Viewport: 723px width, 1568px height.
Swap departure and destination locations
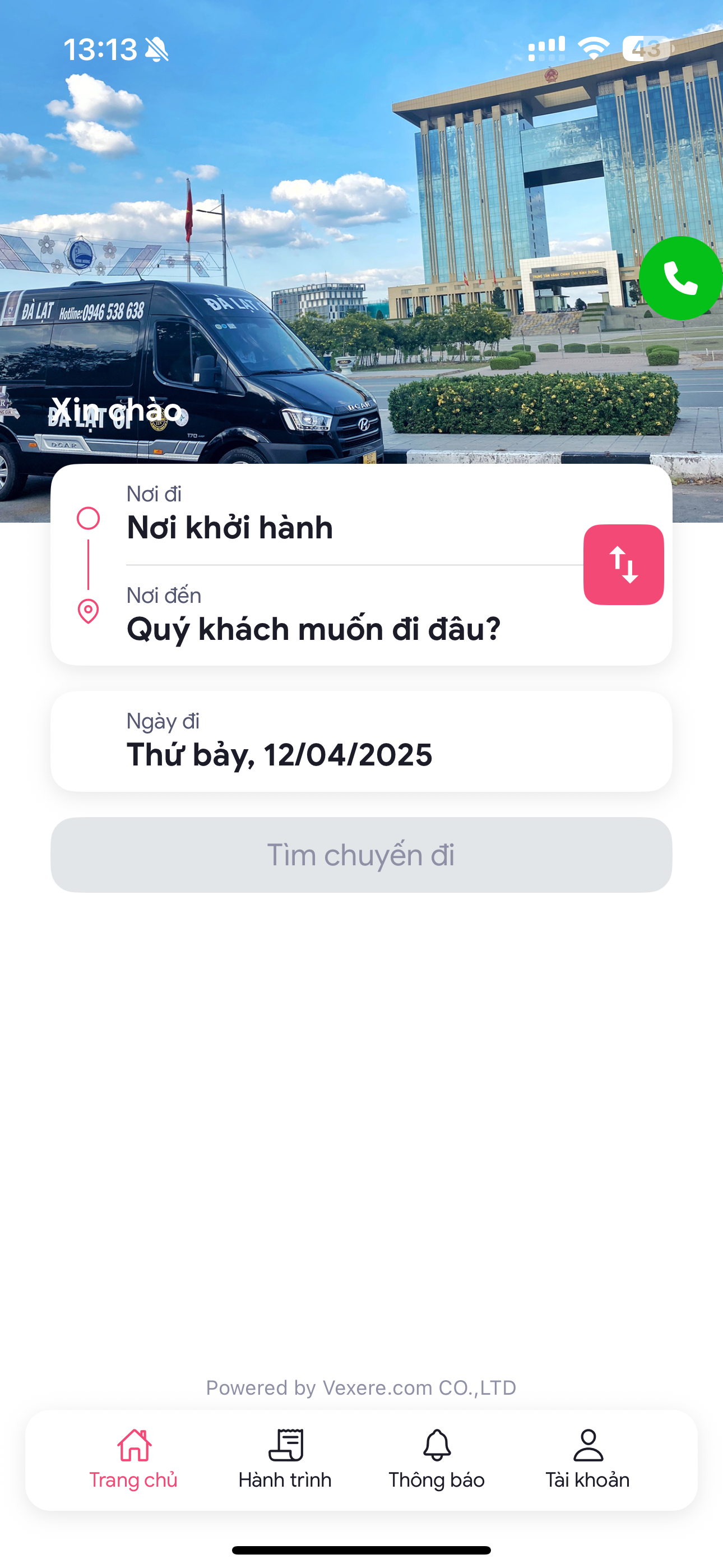pyautogui.click(x=623, y=564)
